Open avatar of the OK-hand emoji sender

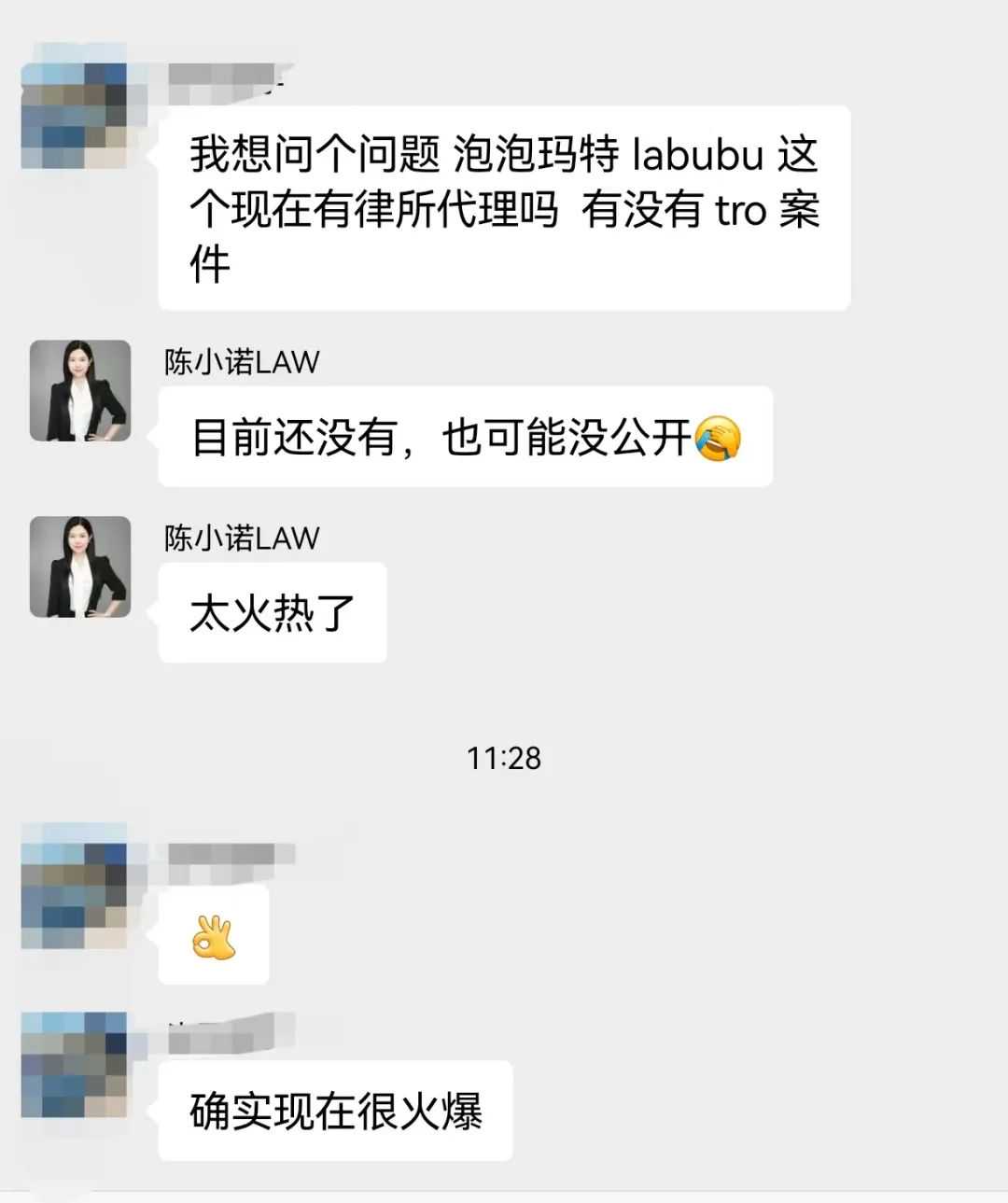[75, 887]
